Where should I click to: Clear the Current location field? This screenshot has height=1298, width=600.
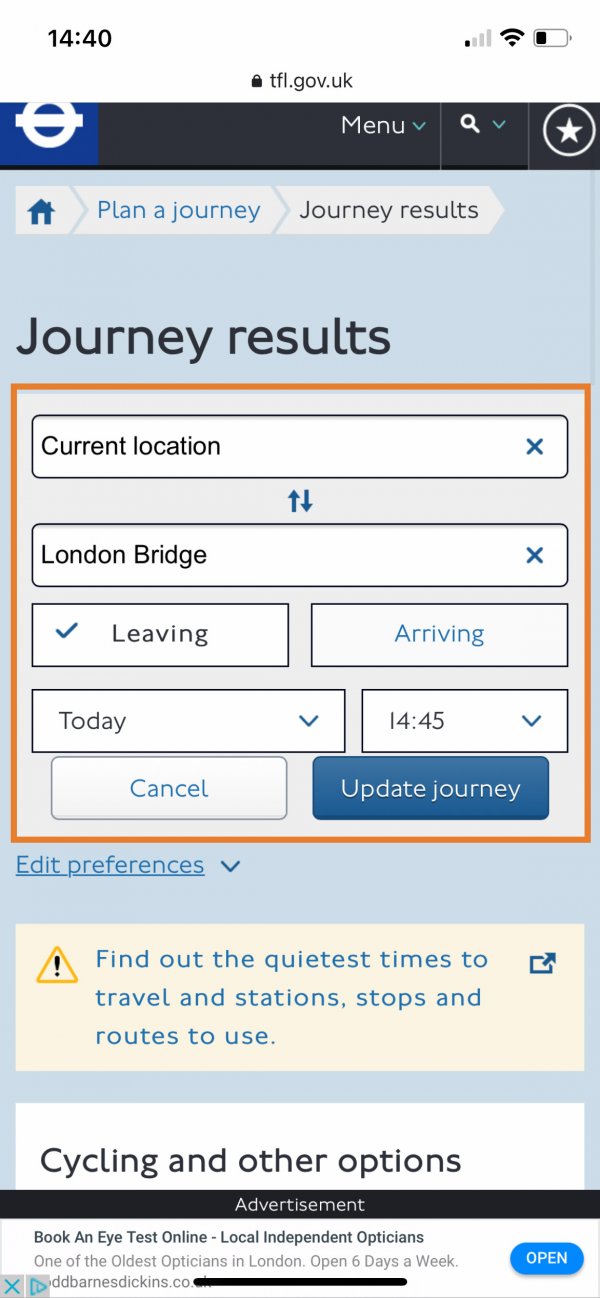(x=535, y=447)
